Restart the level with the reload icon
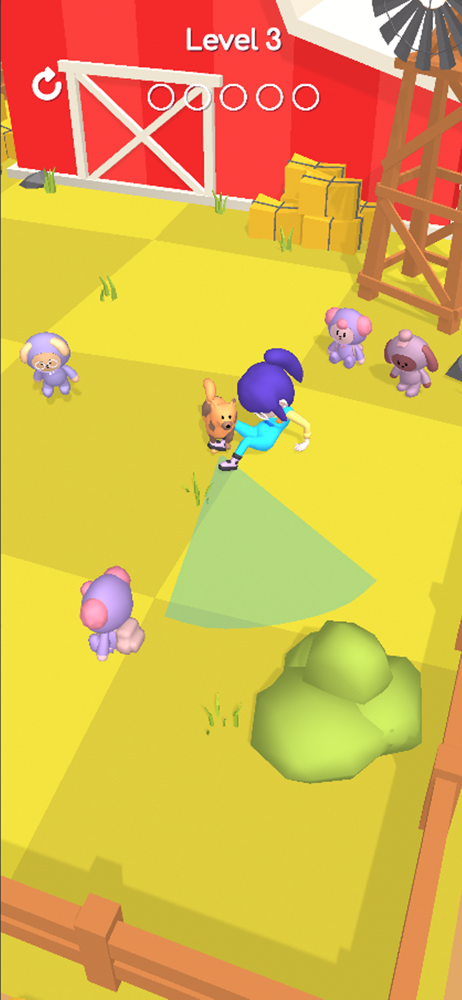The height and width of the screenshot is (1000, 462). click(x=47, y=85)
